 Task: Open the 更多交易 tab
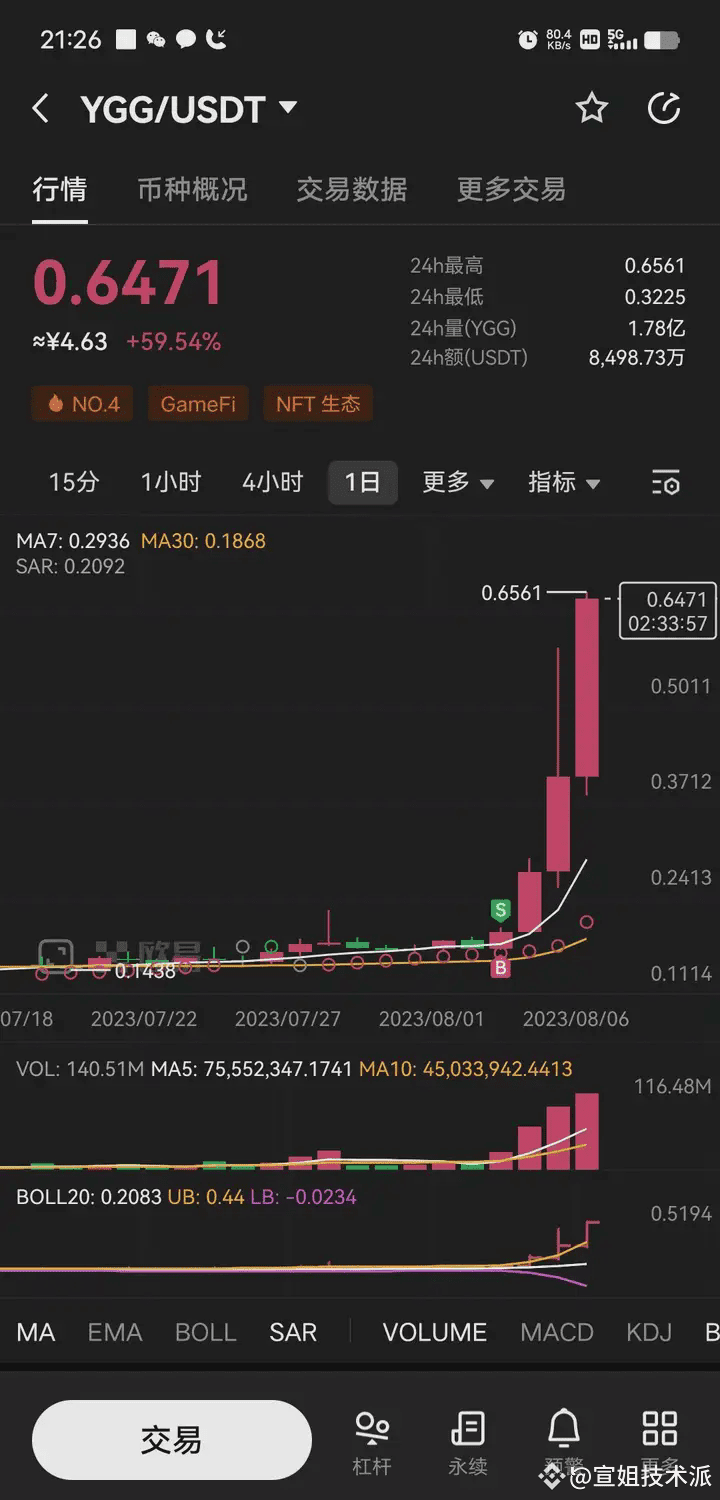pyautogui.click(x=511, y=189)
